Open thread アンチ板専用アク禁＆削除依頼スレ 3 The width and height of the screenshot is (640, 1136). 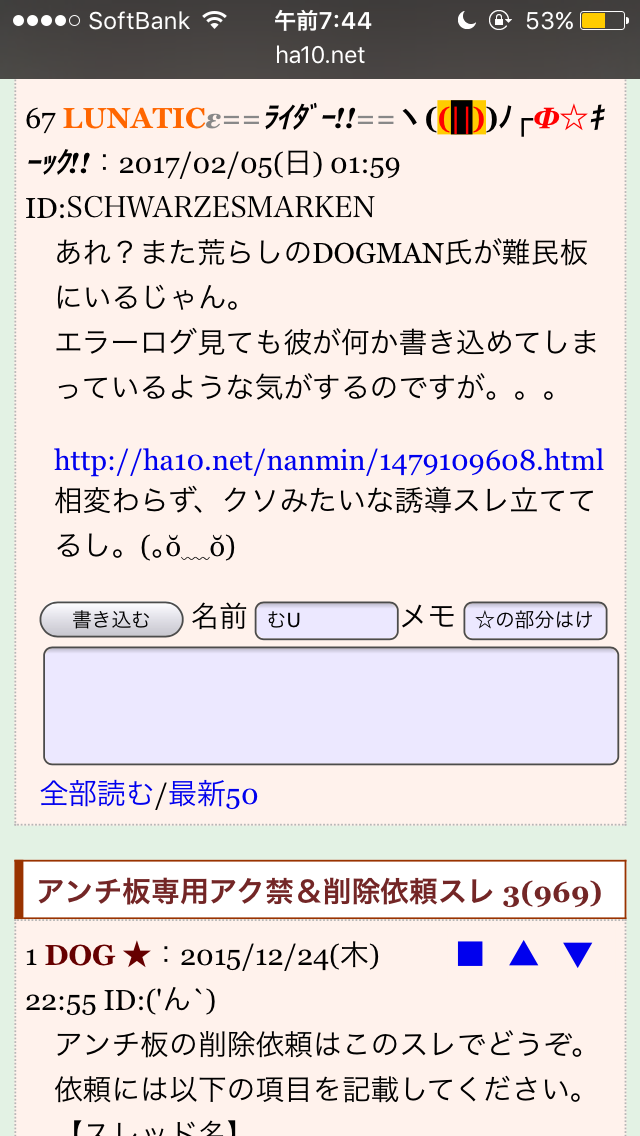coord(319,891)
